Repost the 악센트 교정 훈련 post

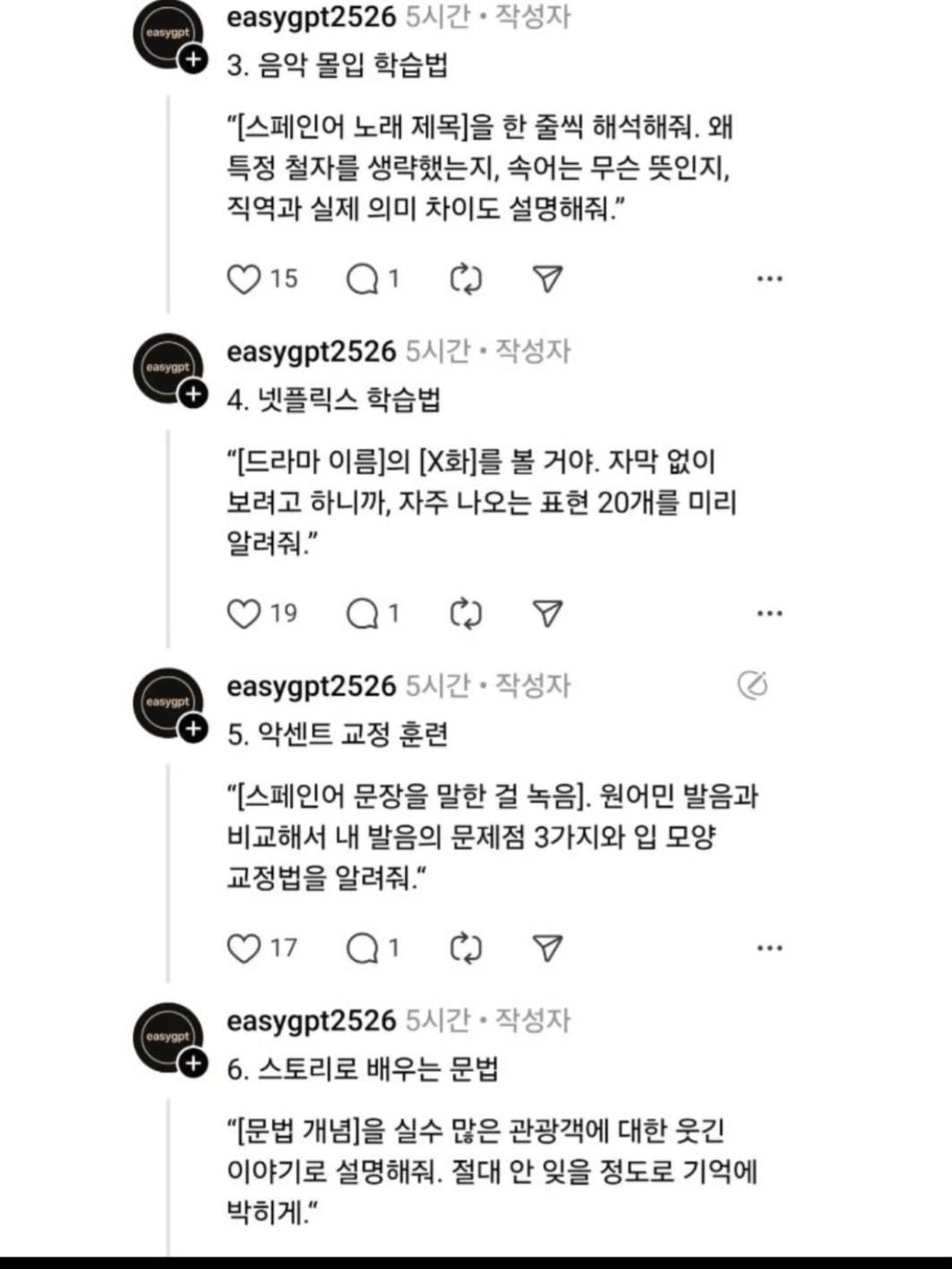coord(466,946)
